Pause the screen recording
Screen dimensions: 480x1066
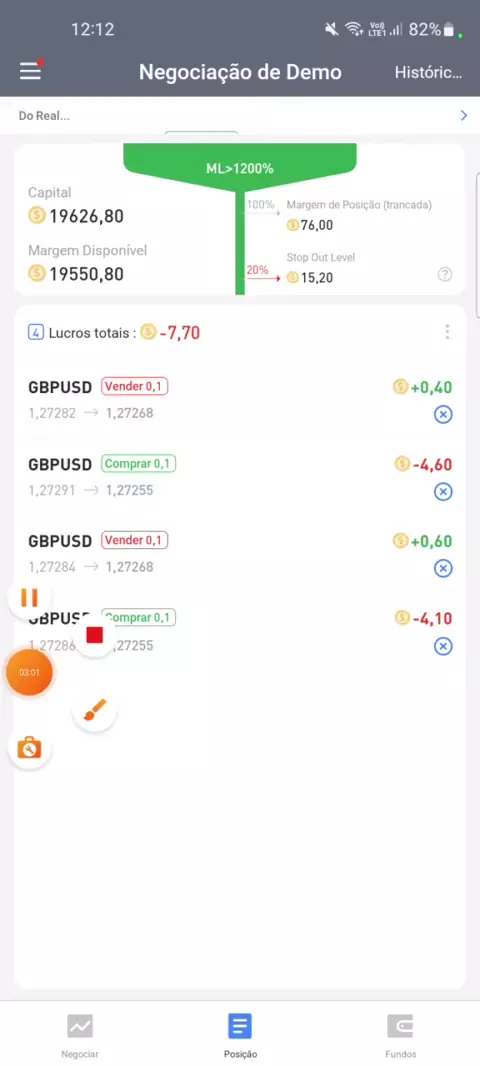click(x=29, y=598)
